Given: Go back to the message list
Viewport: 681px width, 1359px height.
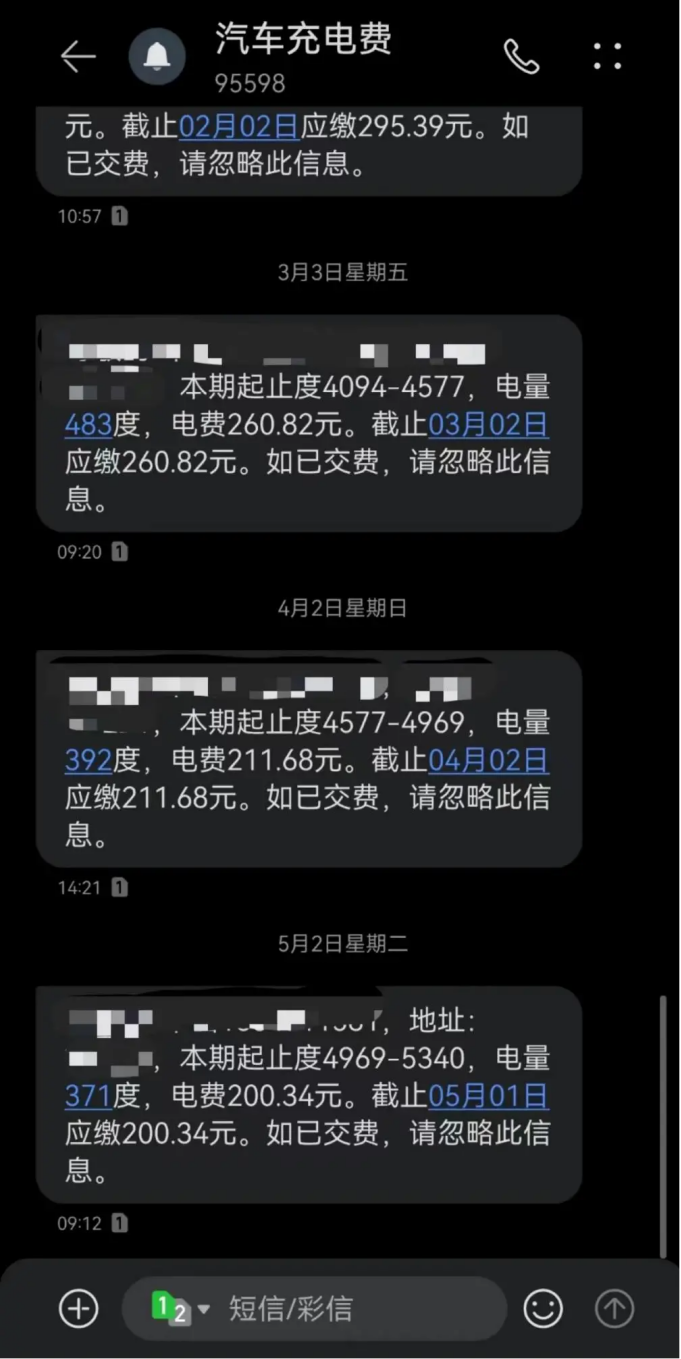Looking at the screenshot, I should [78, 57].
